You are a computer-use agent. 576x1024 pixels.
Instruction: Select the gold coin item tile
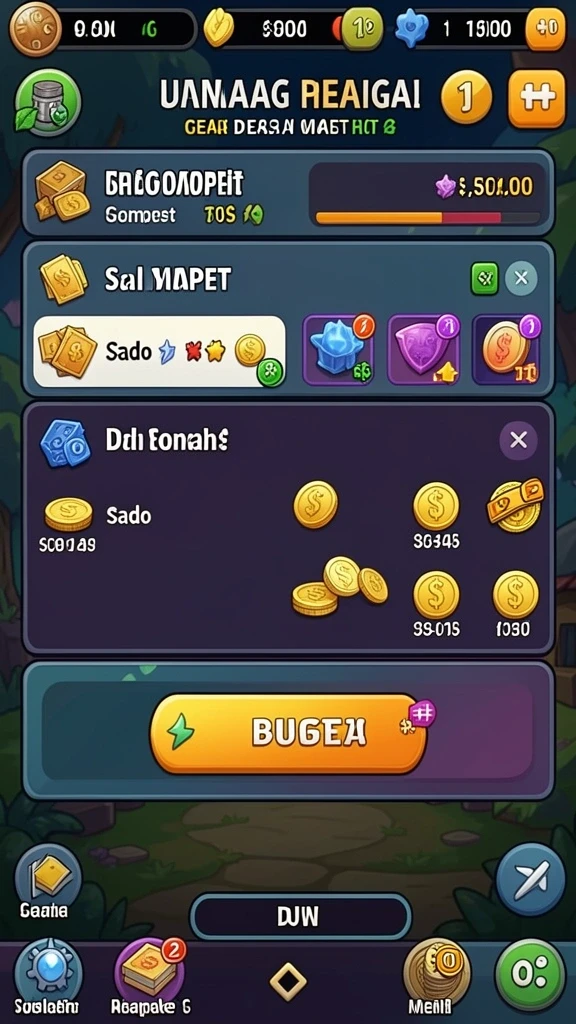(507, 349)
